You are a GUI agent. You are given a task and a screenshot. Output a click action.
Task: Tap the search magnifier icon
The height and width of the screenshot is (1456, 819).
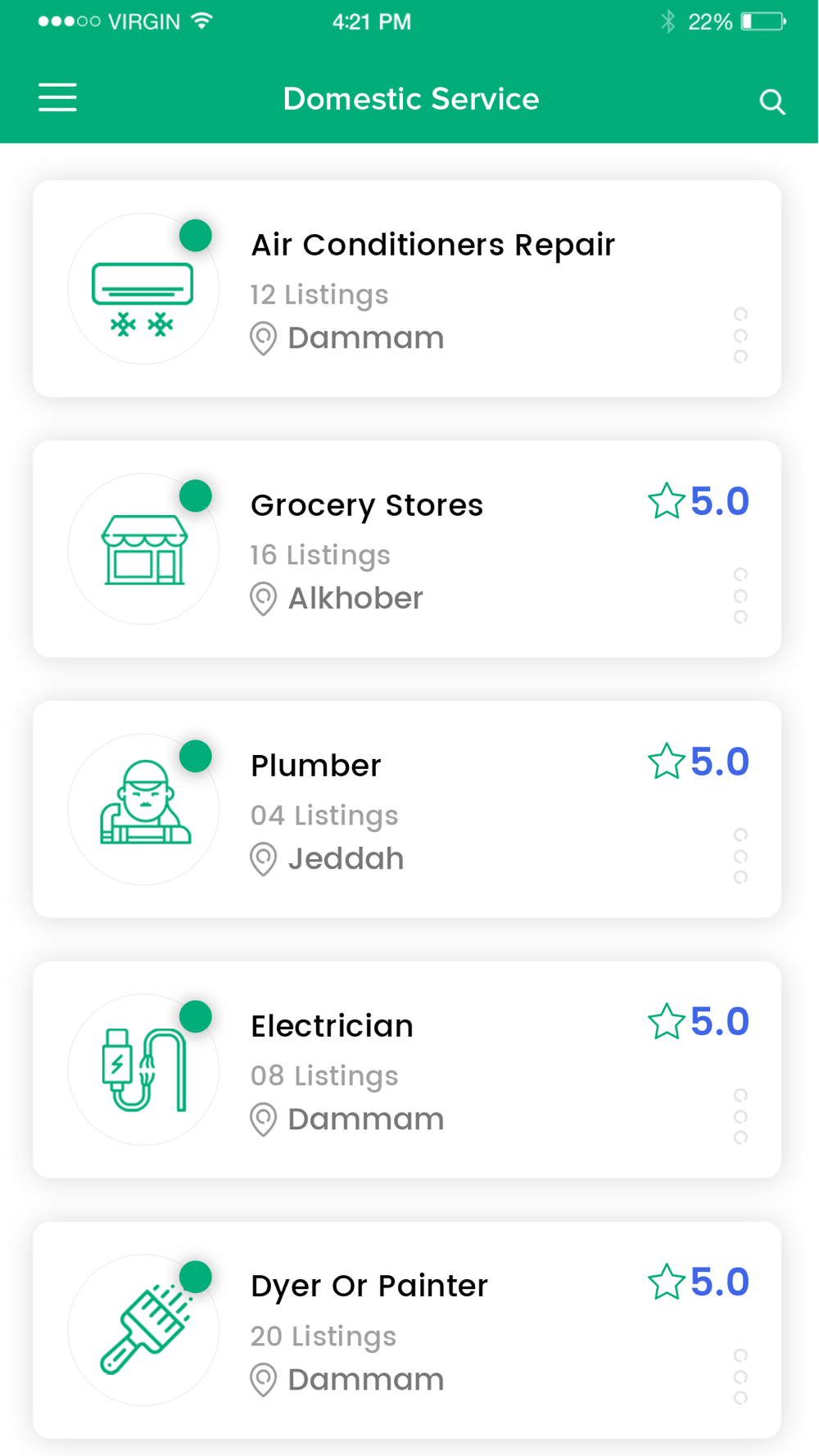coord(771,102)
